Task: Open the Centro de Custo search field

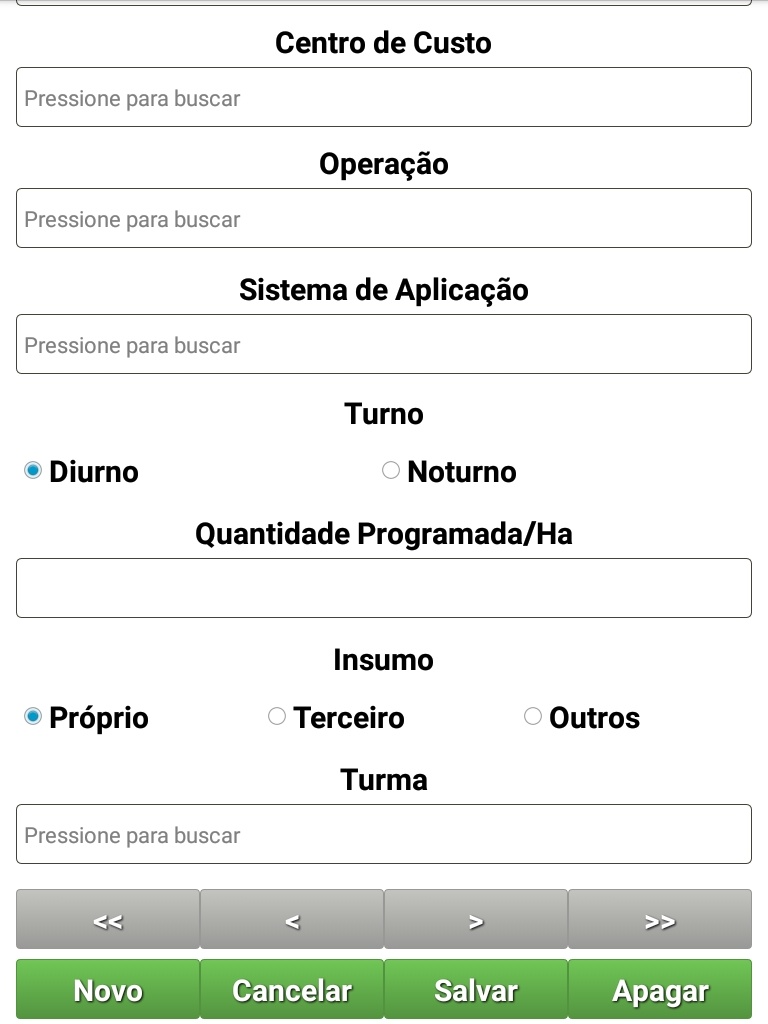Action: pos(384,97)
